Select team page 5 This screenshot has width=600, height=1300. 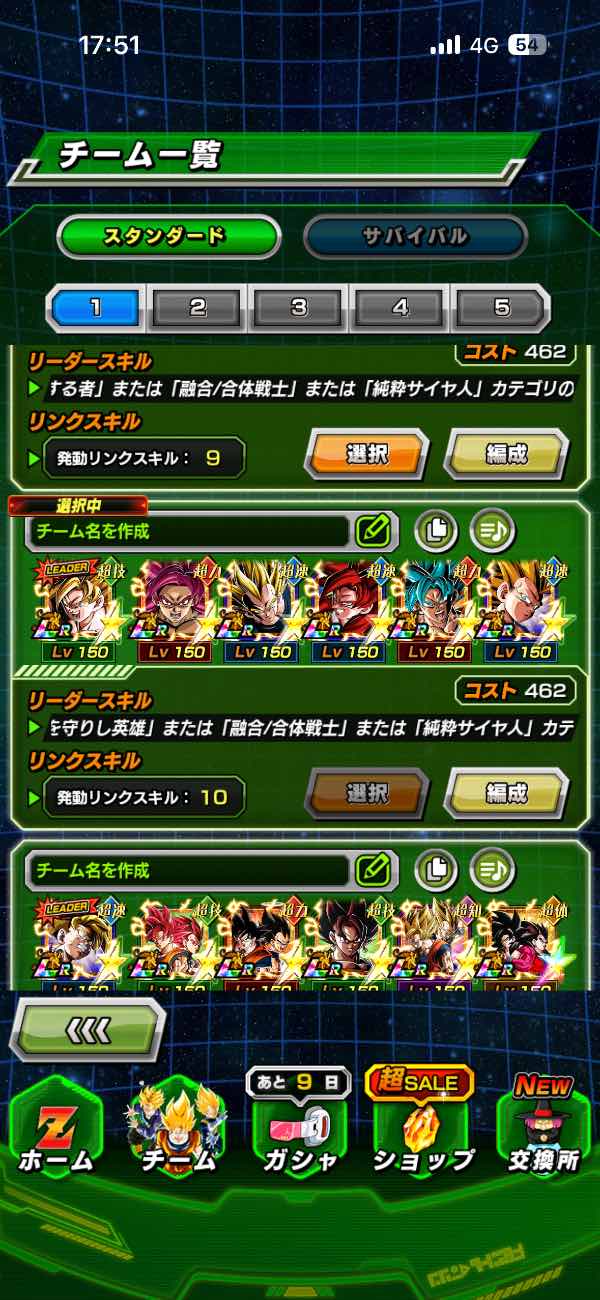(x=500, y=308)
